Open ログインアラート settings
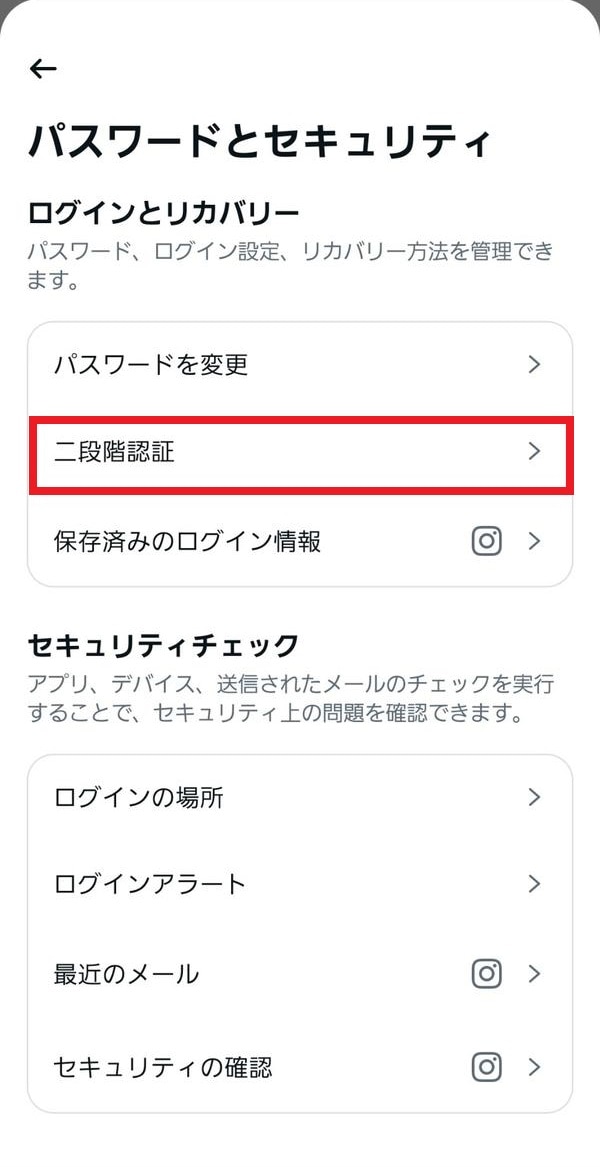 (x=300, y=885)
